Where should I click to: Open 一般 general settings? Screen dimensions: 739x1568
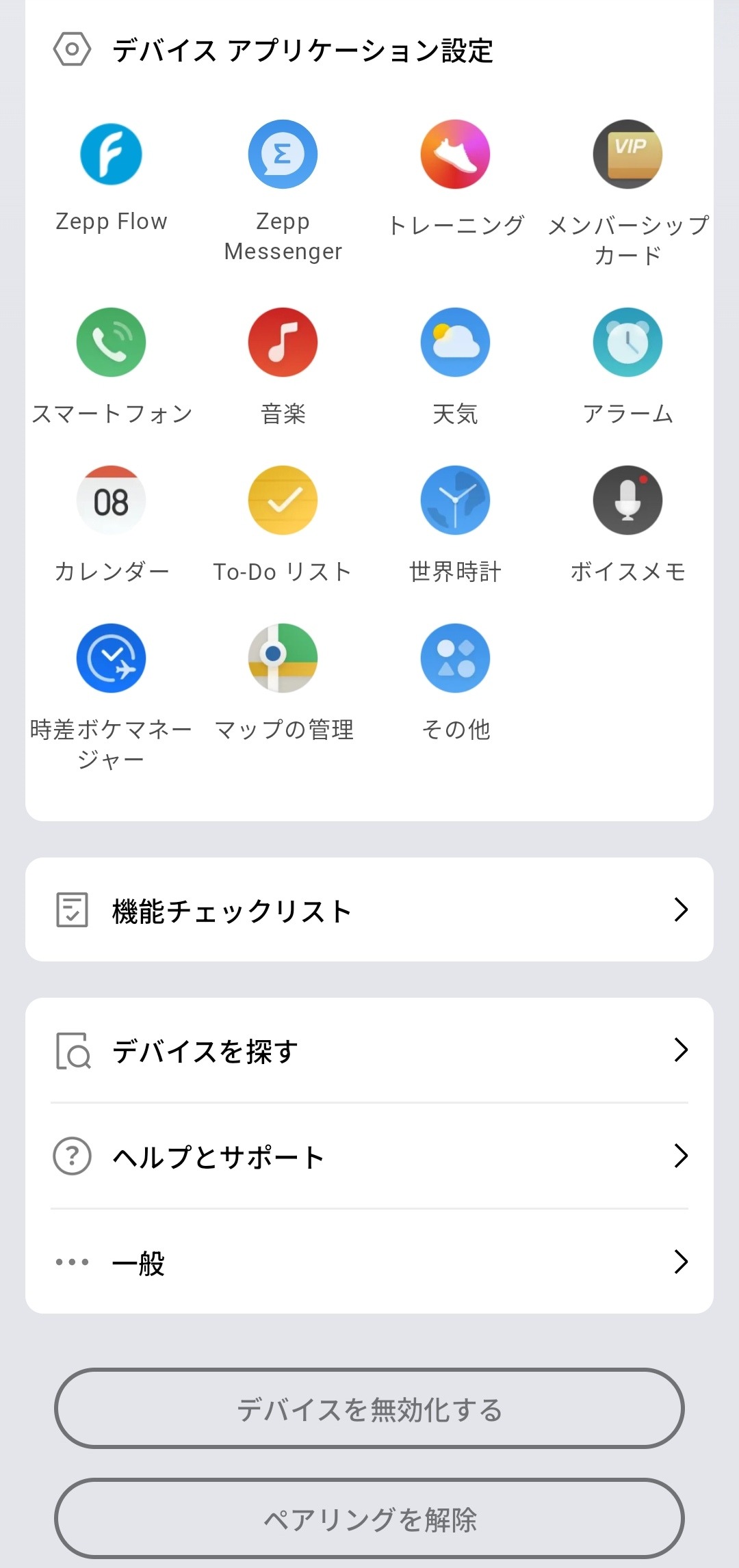pos(369,1262)
